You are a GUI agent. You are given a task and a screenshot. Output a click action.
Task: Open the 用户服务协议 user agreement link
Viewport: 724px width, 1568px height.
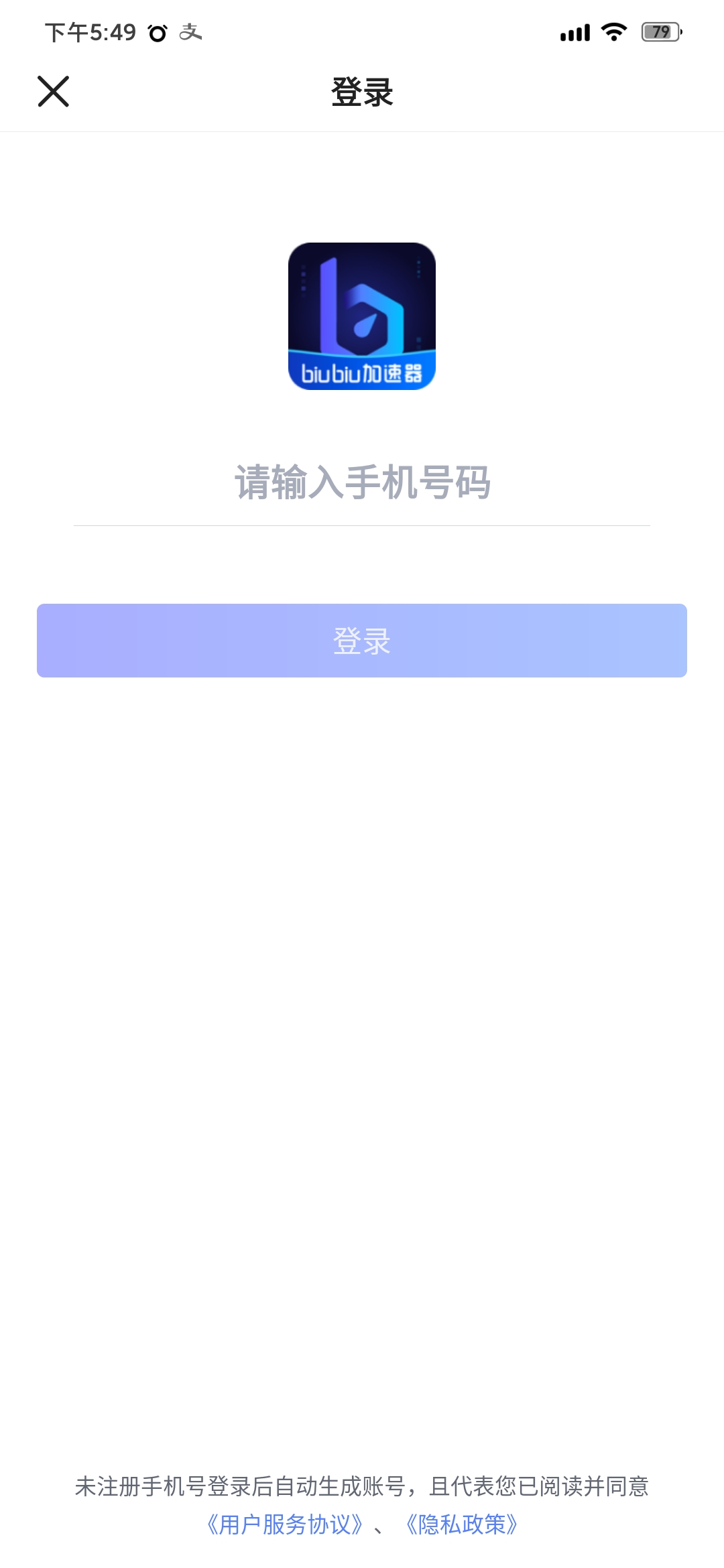click(x=285, y=1524)
